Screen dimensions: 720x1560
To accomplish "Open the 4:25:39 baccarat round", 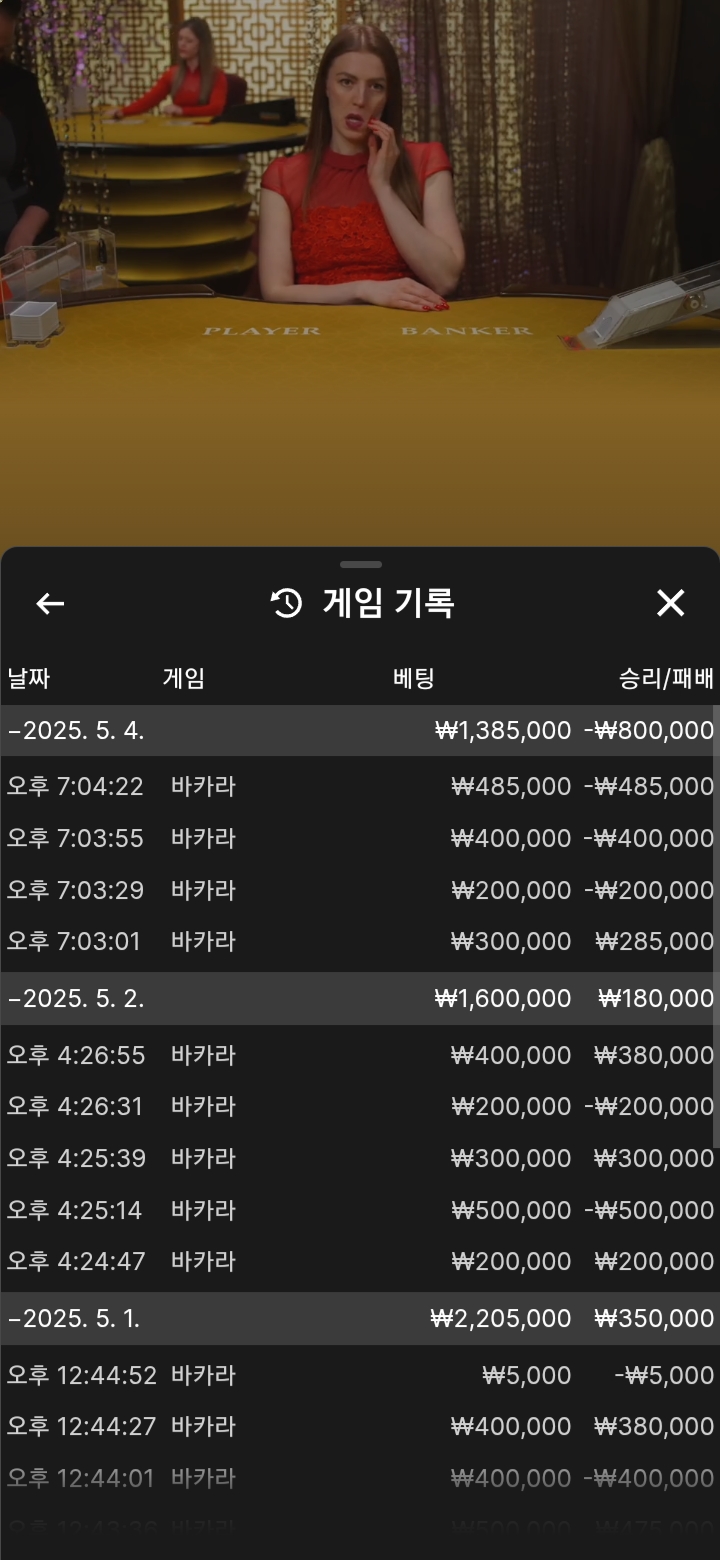I will pyautogui.click(x=360, y=1158).
